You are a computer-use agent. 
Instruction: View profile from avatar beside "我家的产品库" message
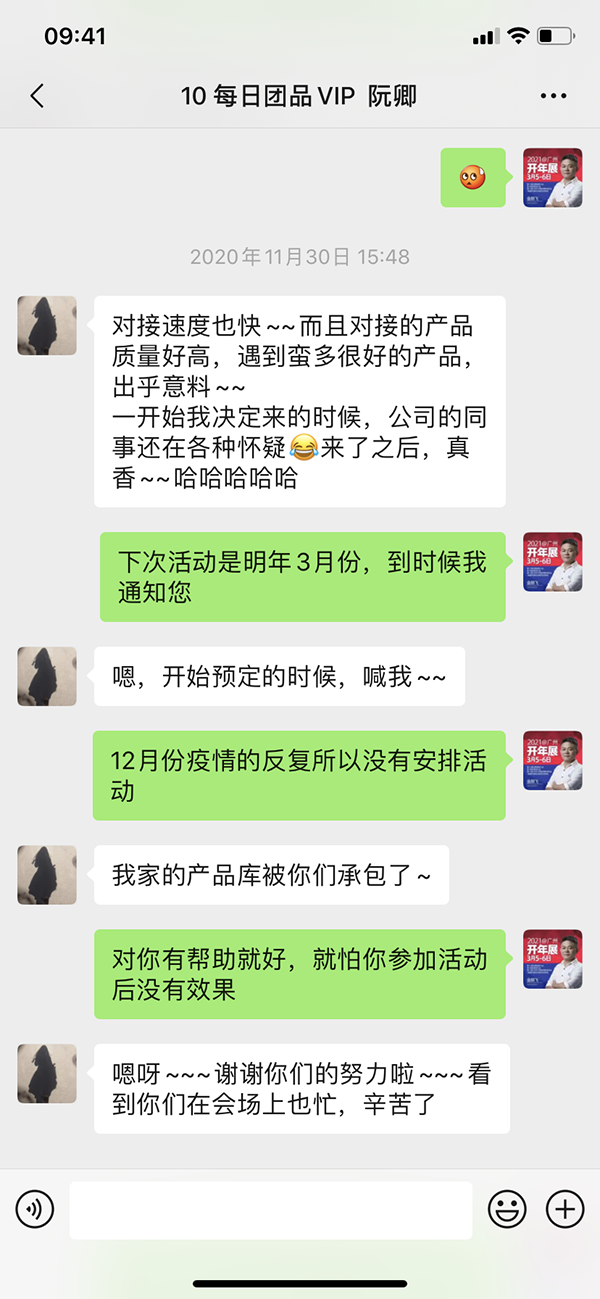pos(47,875)
